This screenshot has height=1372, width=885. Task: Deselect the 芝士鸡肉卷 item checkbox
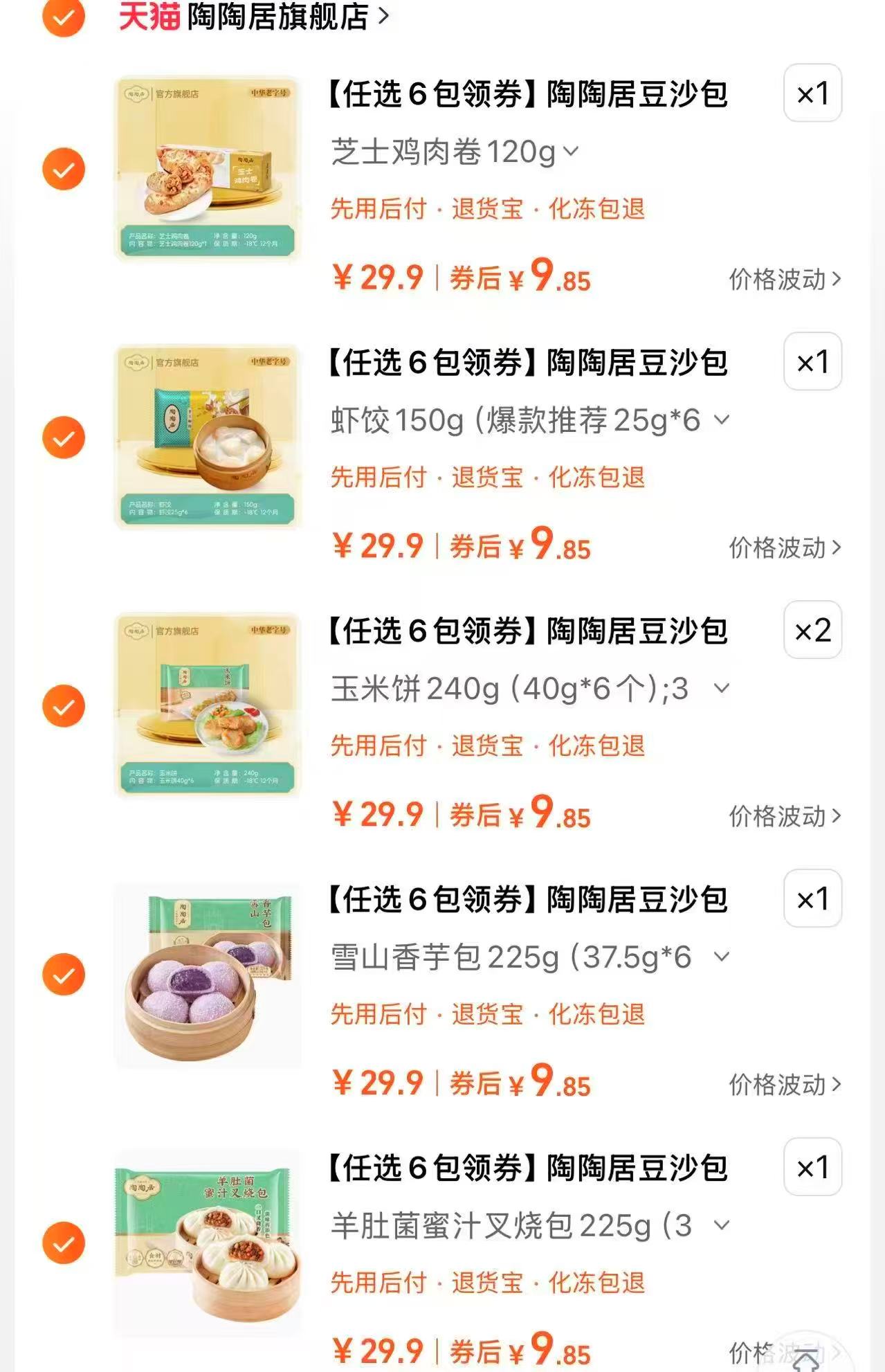point(64,169)
